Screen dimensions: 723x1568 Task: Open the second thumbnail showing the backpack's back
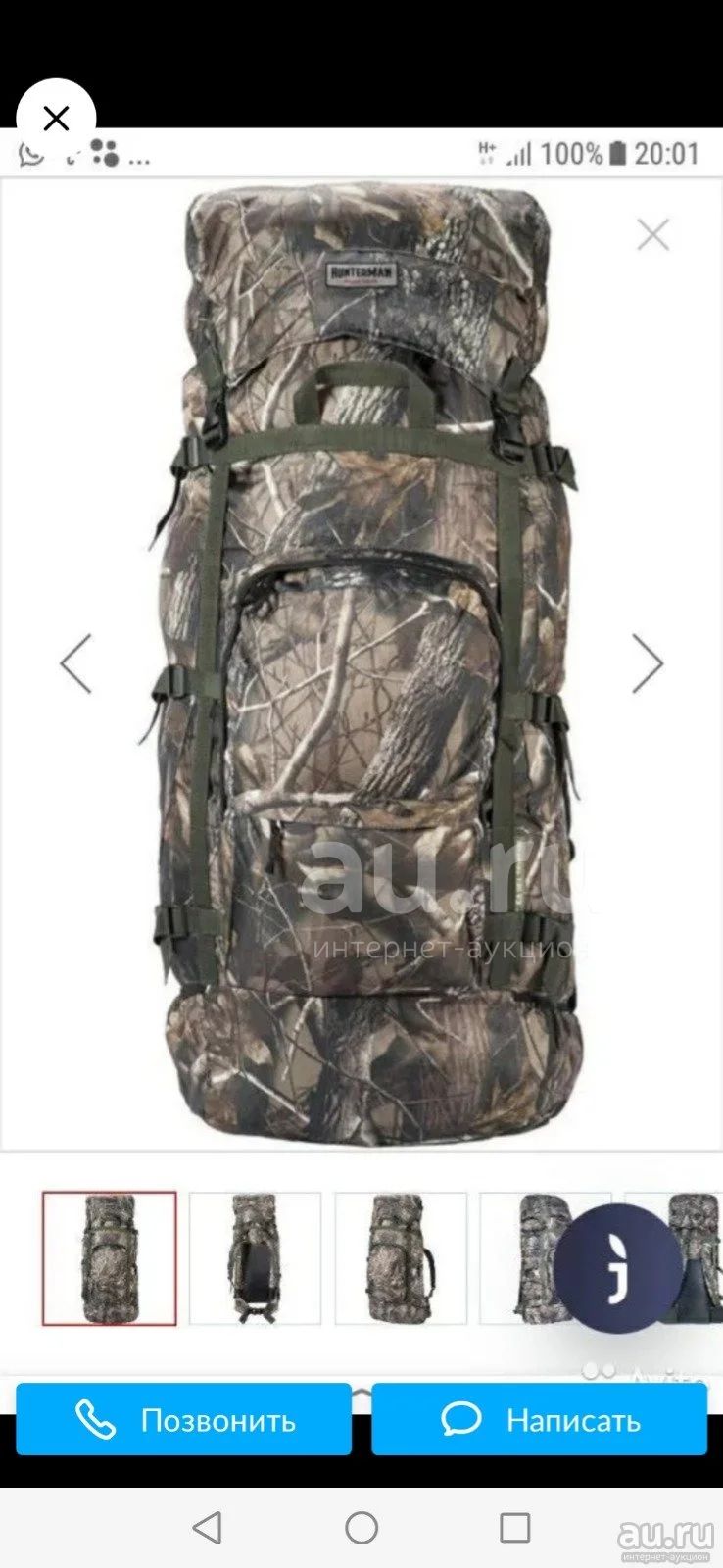tap(255, 1258)
